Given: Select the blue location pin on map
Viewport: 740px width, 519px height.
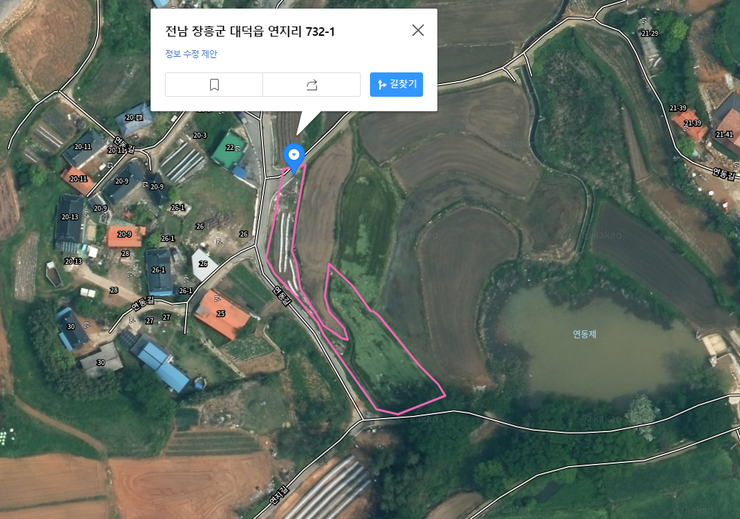Looking at the screenshot, I should pyautogui.click(x=293, y=156).
